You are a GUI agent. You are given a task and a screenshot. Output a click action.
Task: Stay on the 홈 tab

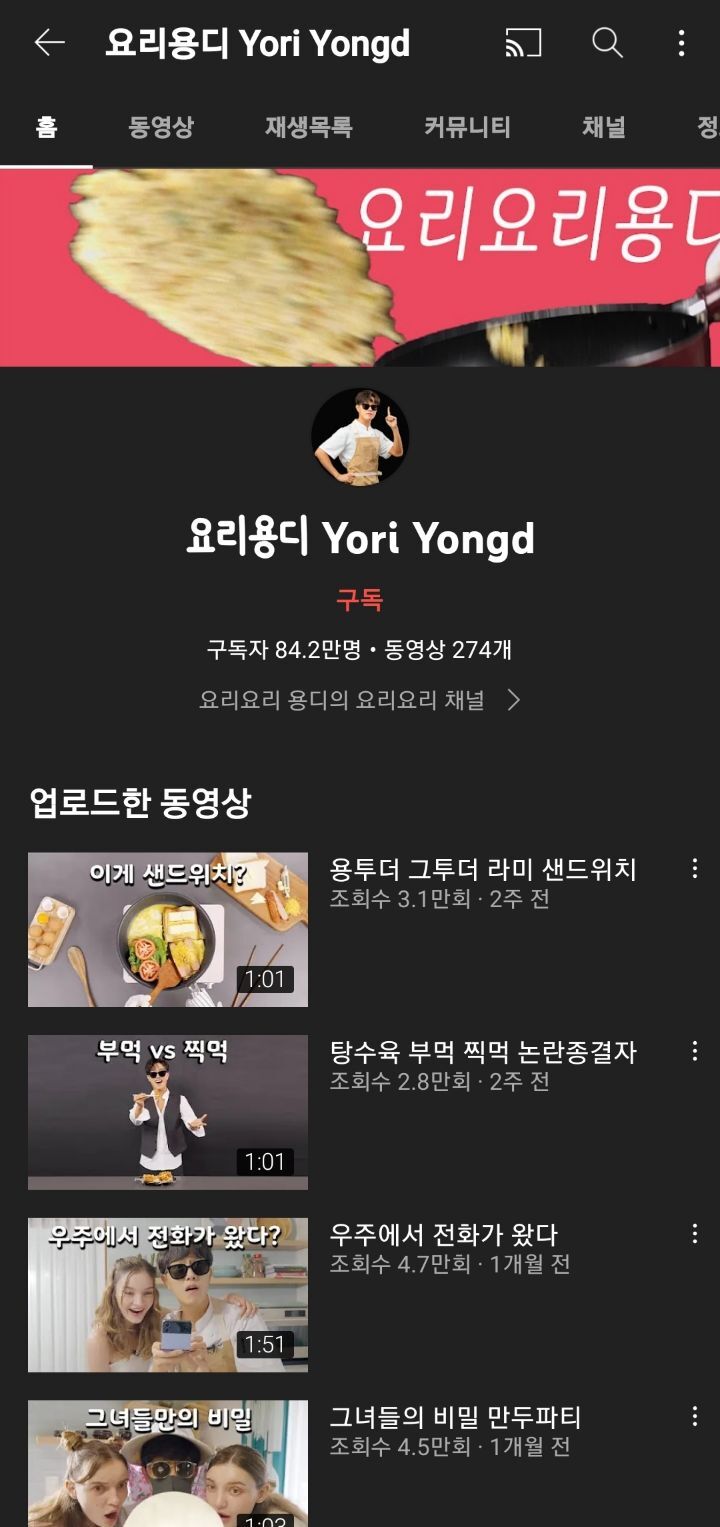click(46, 127)
